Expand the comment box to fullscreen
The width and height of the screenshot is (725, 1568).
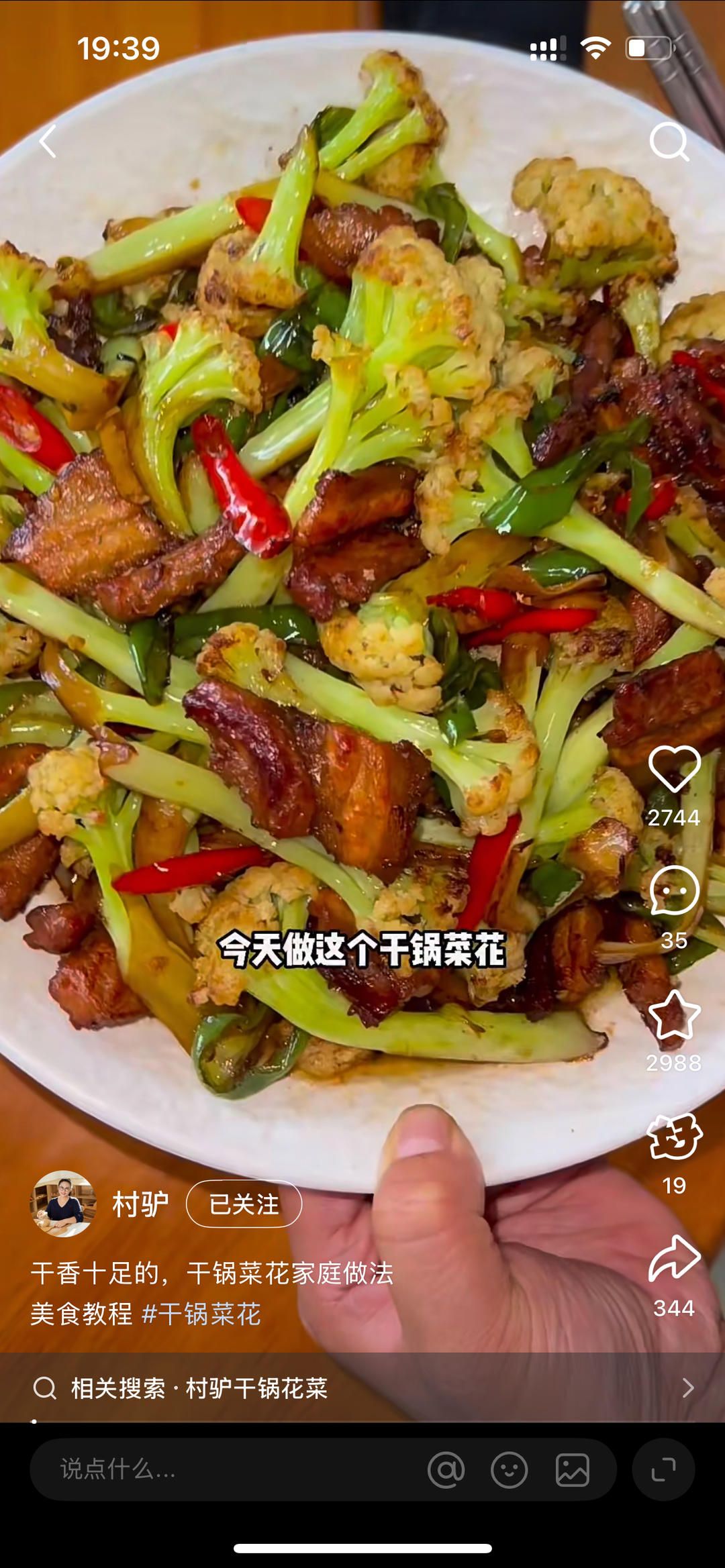663,1469
